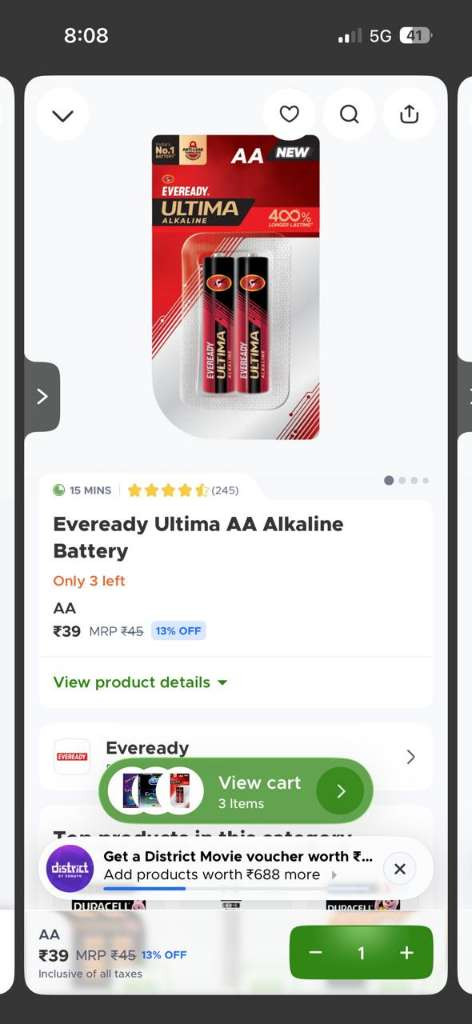Open the ratings showing 245 reviews
Viewport: 472px width, 1024px height.
click(x=183, y=490)
